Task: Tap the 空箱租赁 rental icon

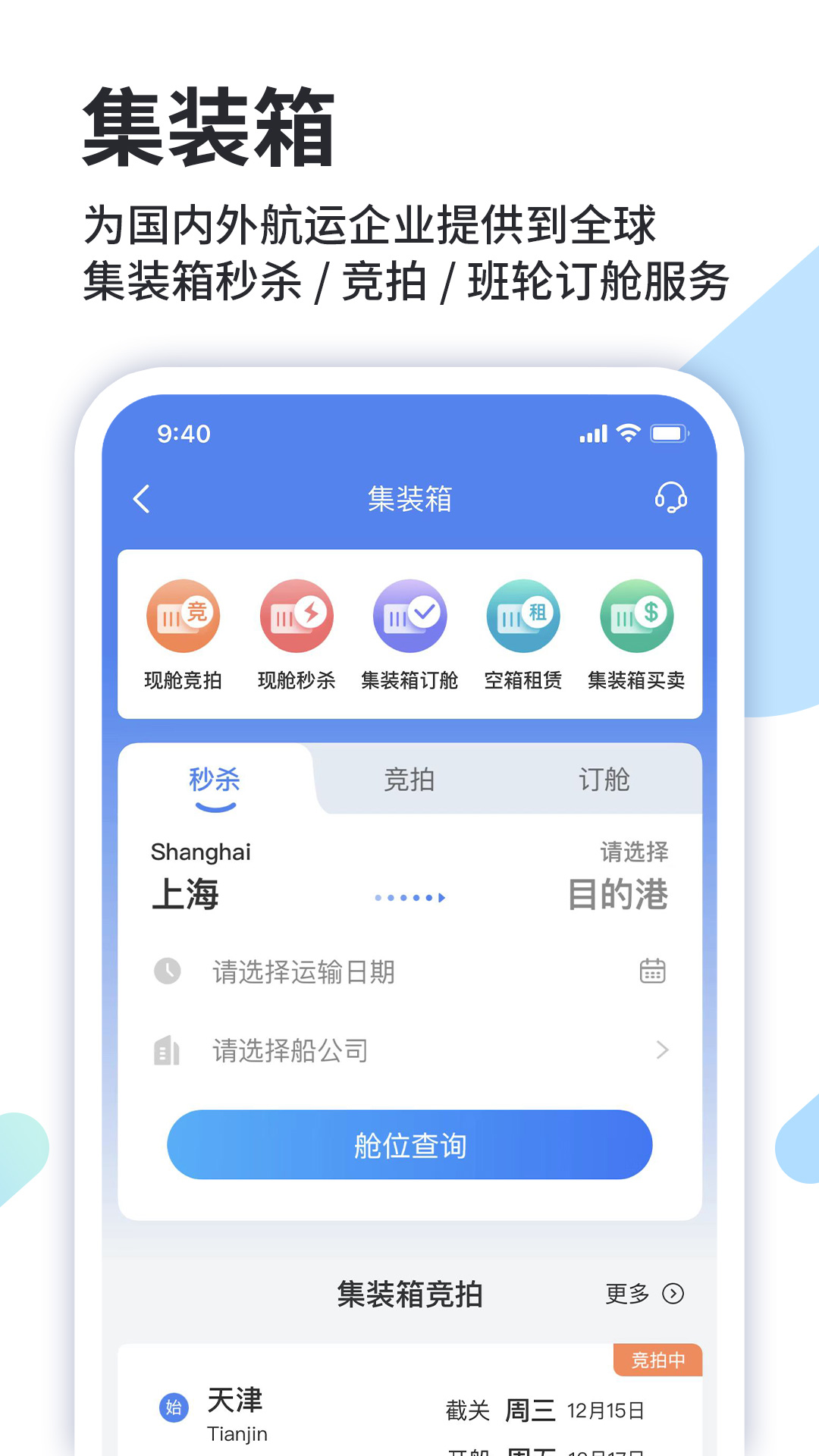Action: click(523, 616)
